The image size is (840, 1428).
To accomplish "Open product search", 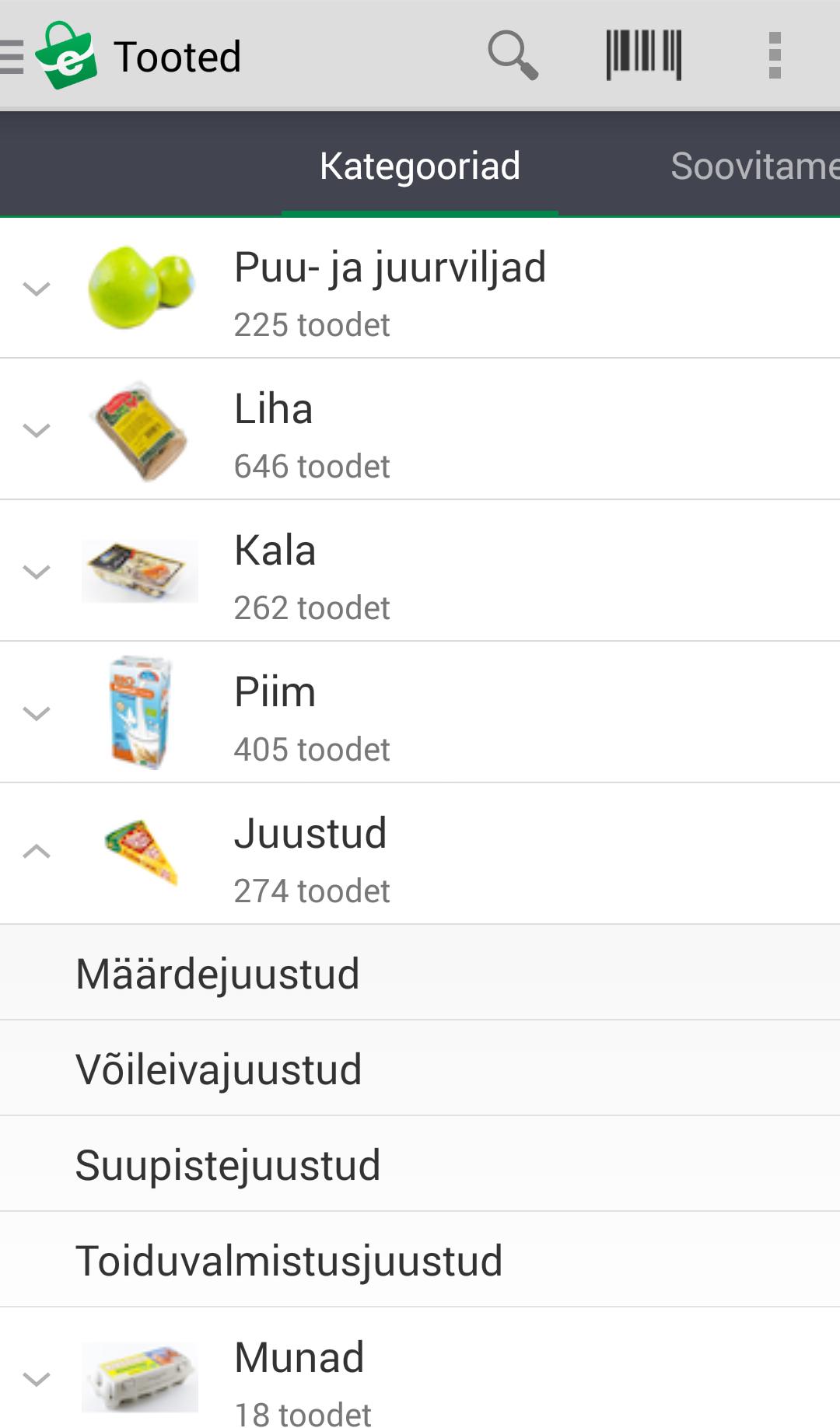I will click(x=513, y=56).
